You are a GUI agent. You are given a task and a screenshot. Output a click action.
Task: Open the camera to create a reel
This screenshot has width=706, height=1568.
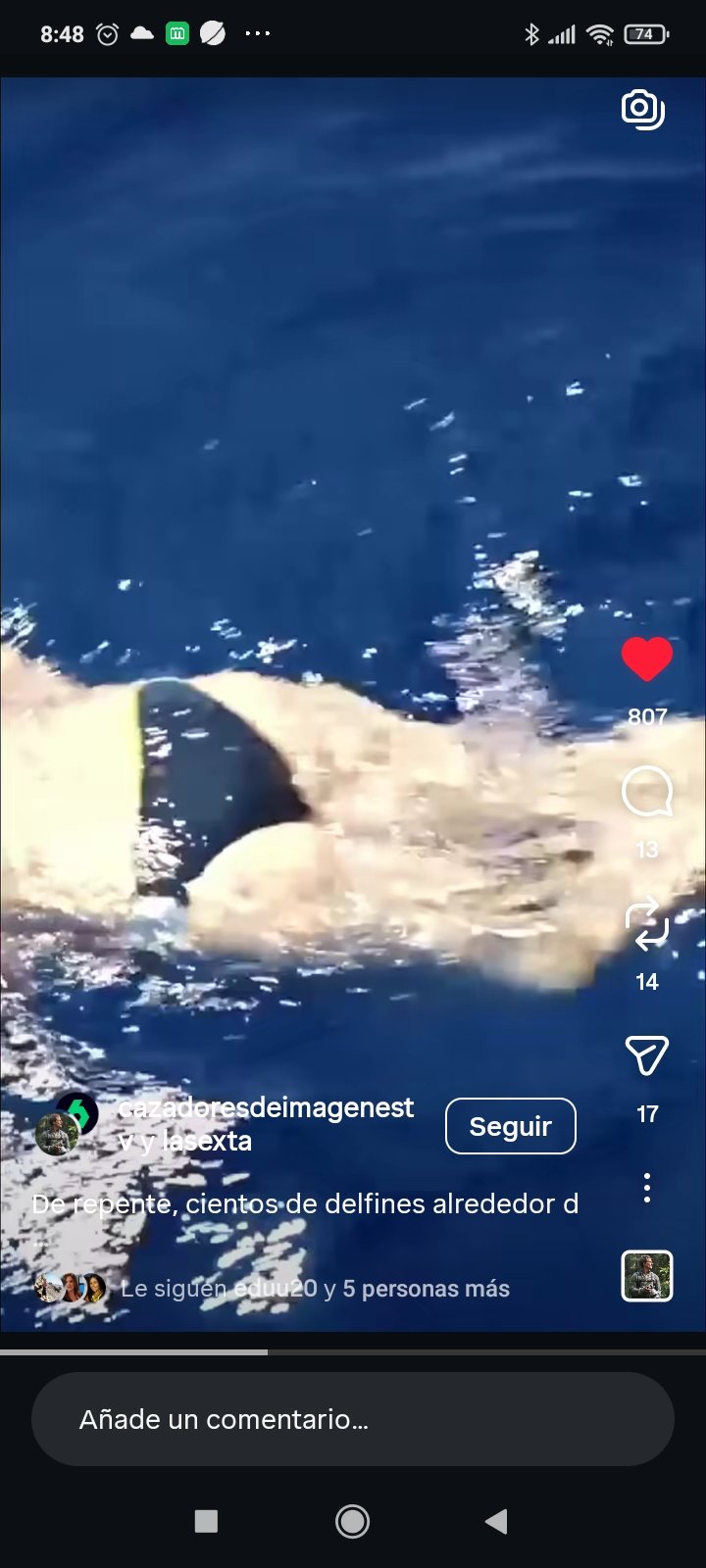point(643,109)
